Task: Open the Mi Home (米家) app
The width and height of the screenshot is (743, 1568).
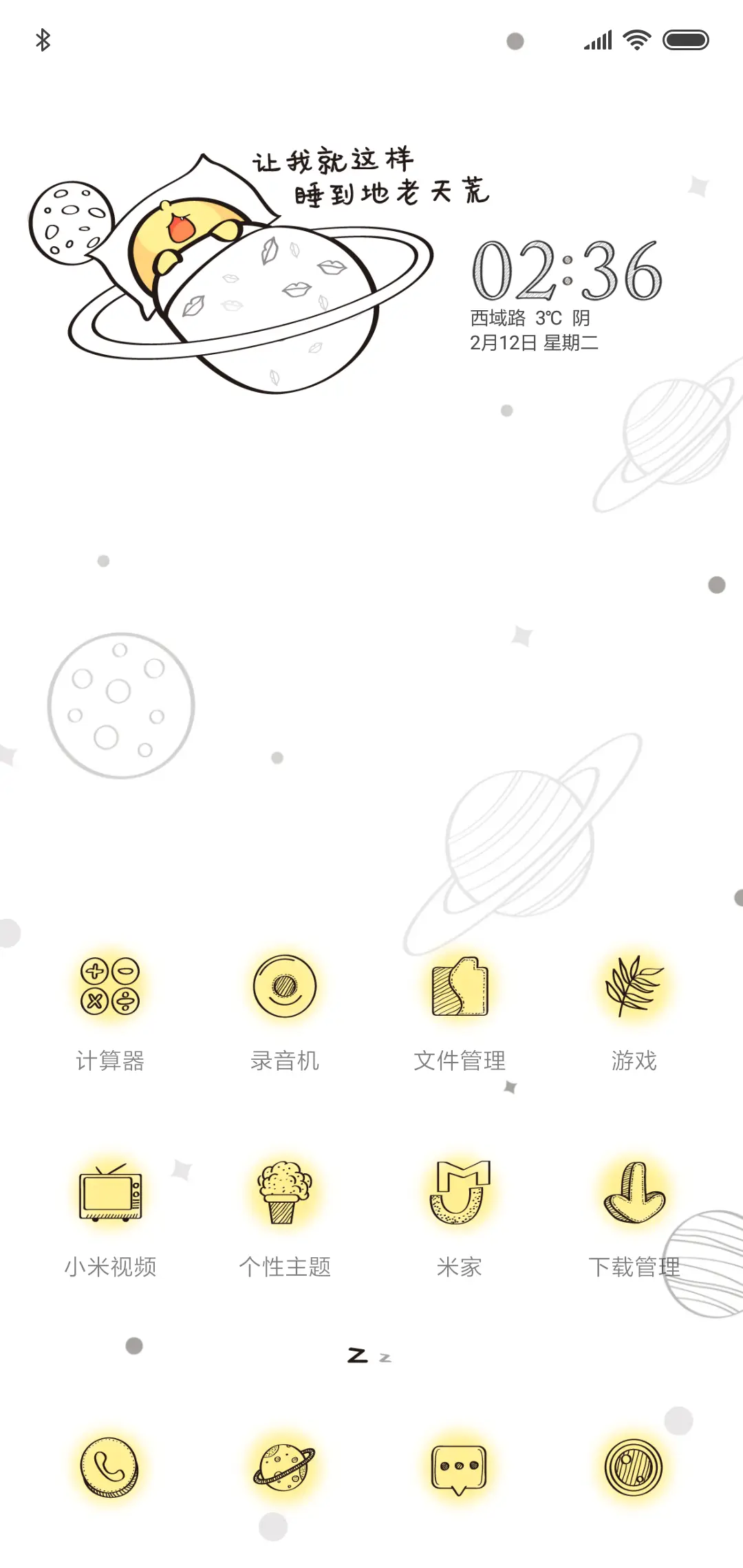Action: [x=460, y=1193]
